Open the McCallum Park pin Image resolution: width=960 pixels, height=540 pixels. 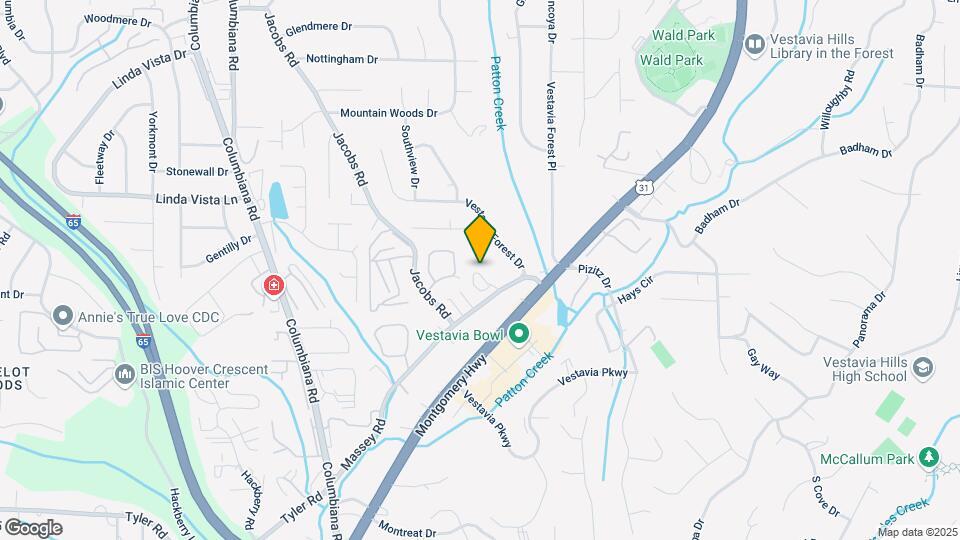(929, 458)
